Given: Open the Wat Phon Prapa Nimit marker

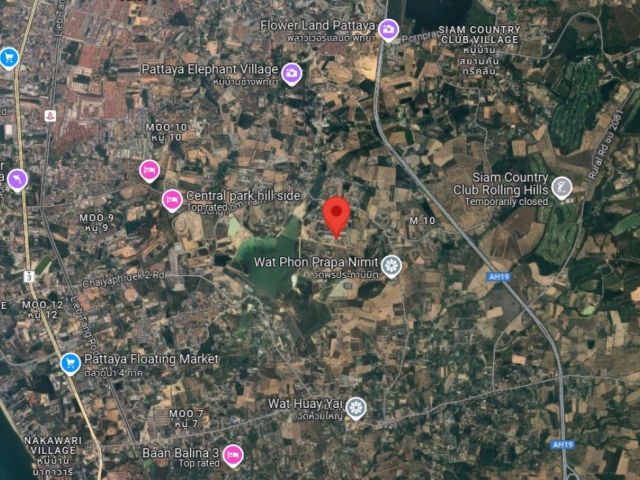Looking at the screenshot, I should pos(391,265).
